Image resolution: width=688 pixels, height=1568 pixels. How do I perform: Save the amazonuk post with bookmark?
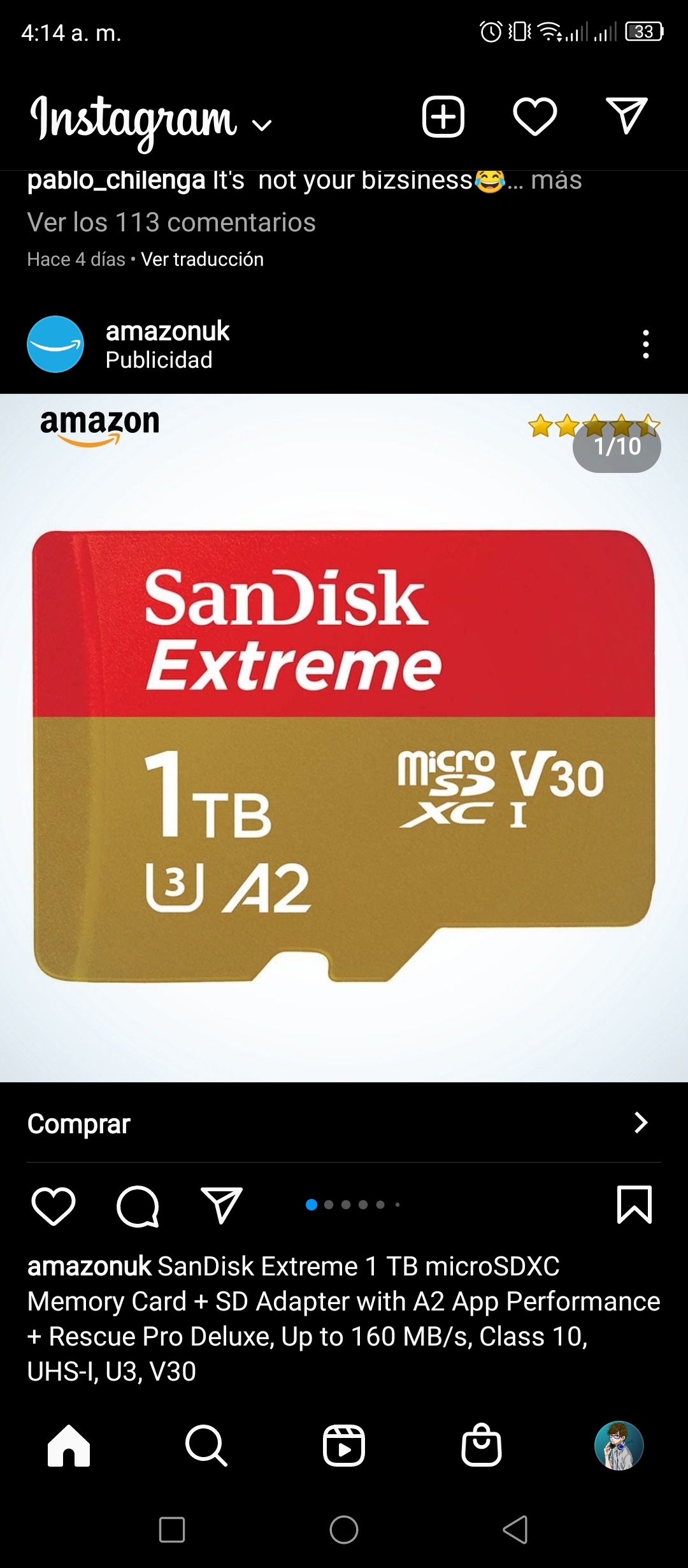[634, 1205]
